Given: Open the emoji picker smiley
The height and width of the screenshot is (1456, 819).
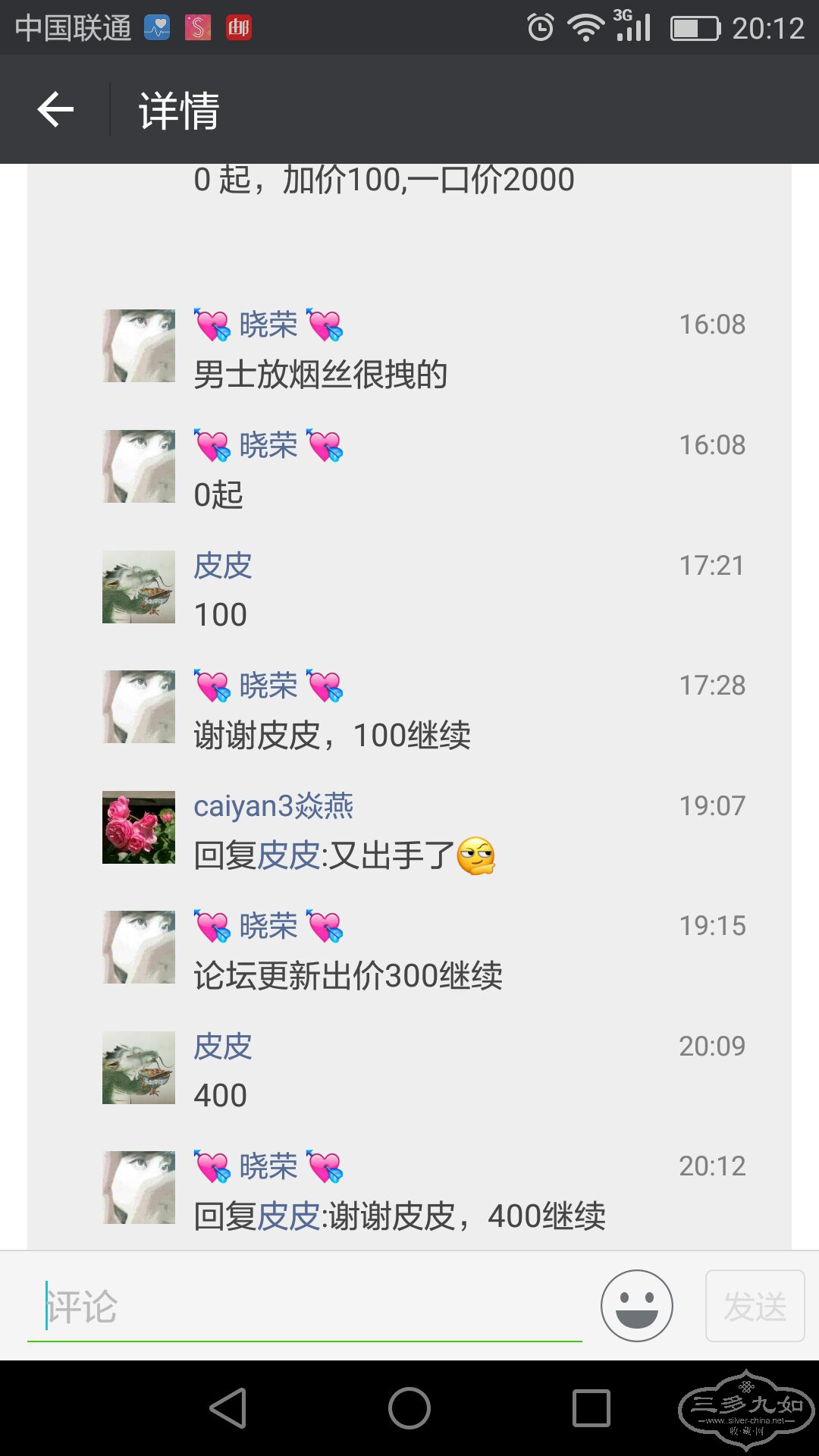Looking at the screenshot, I should coord(636,1306).
